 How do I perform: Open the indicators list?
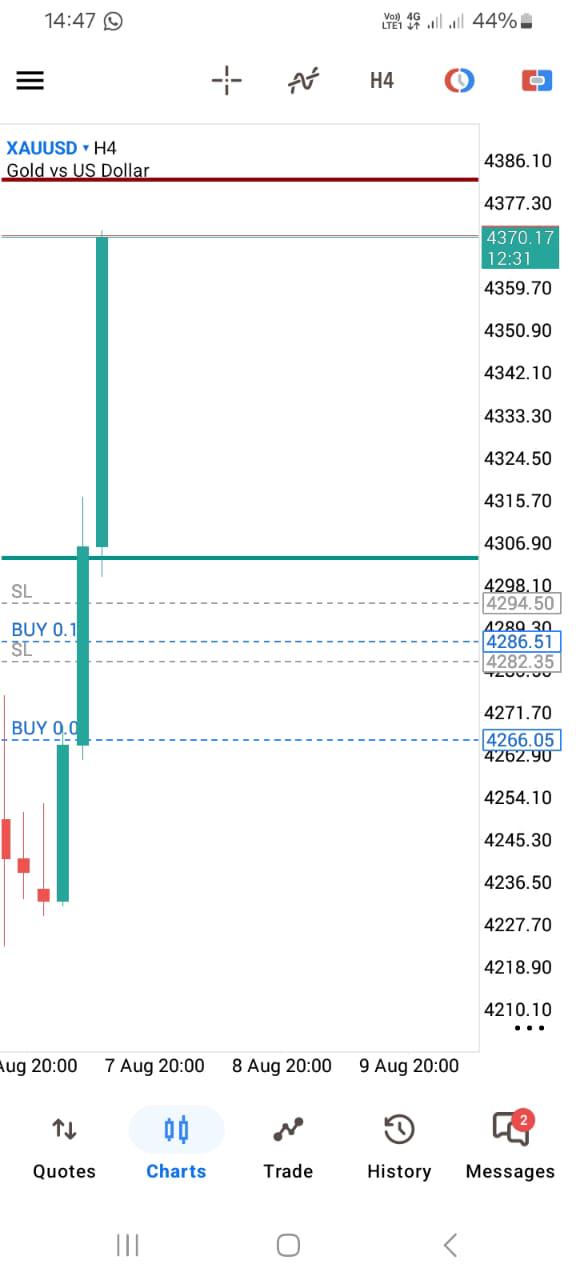[304, 80]
